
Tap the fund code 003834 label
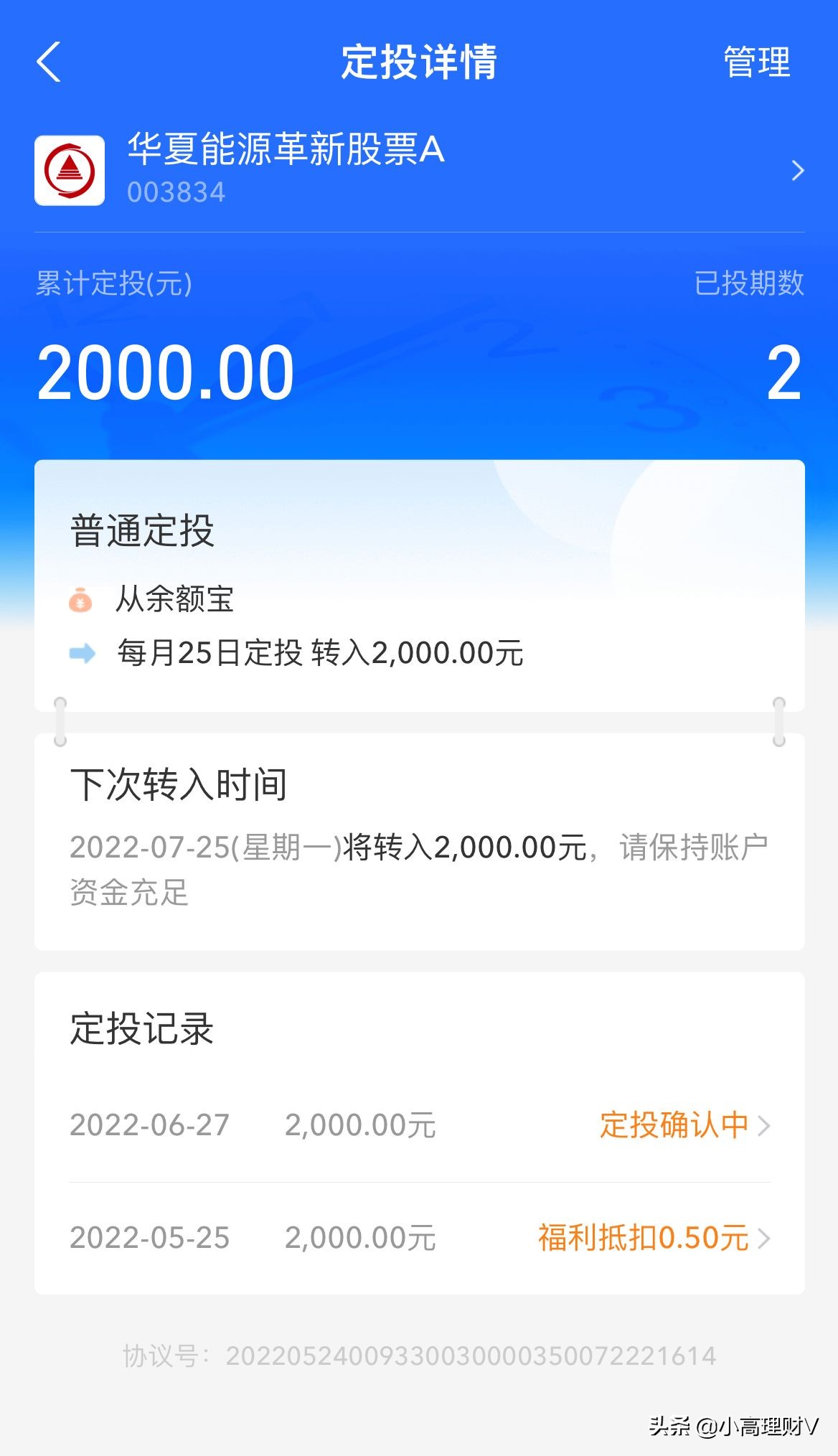click(x=174, y=192)
